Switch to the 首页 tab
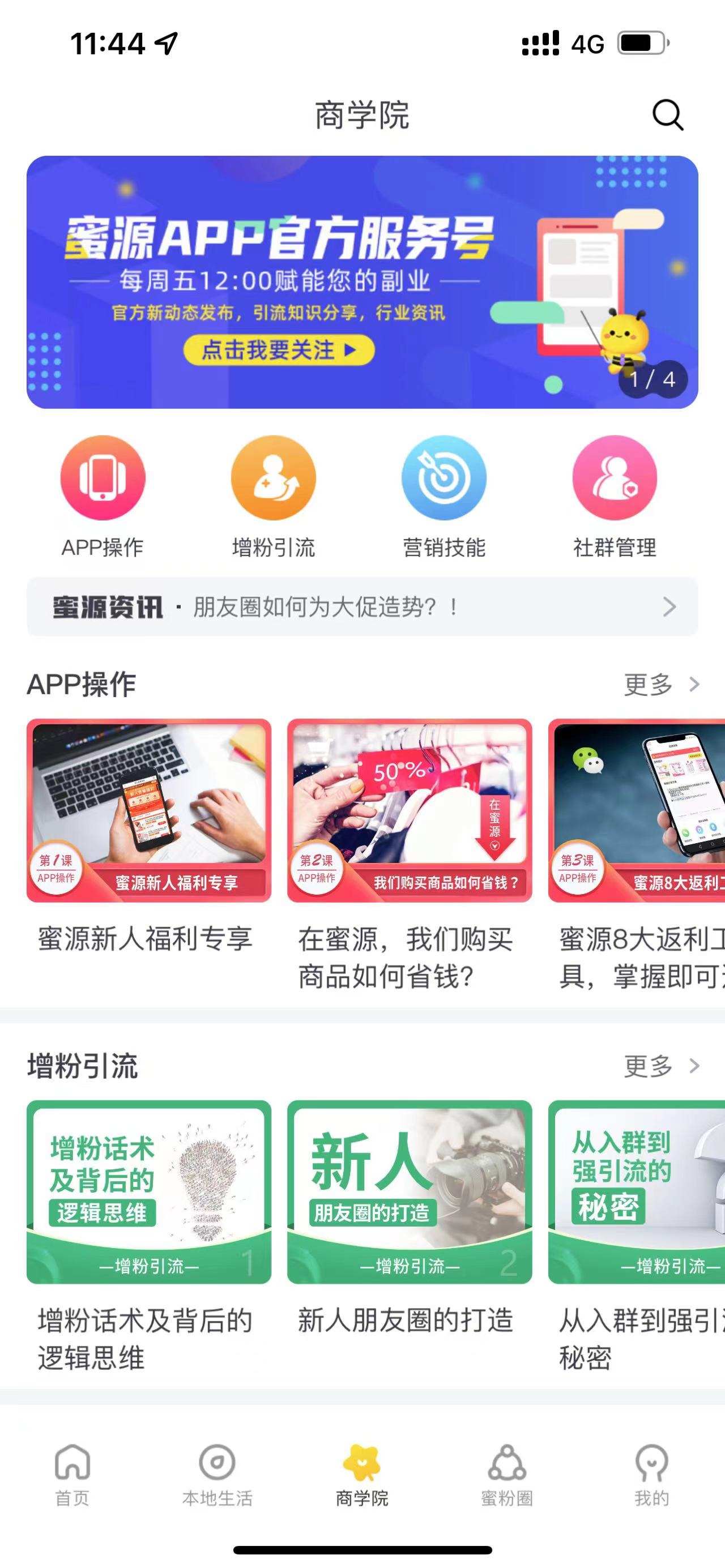 pos(72,1474)
